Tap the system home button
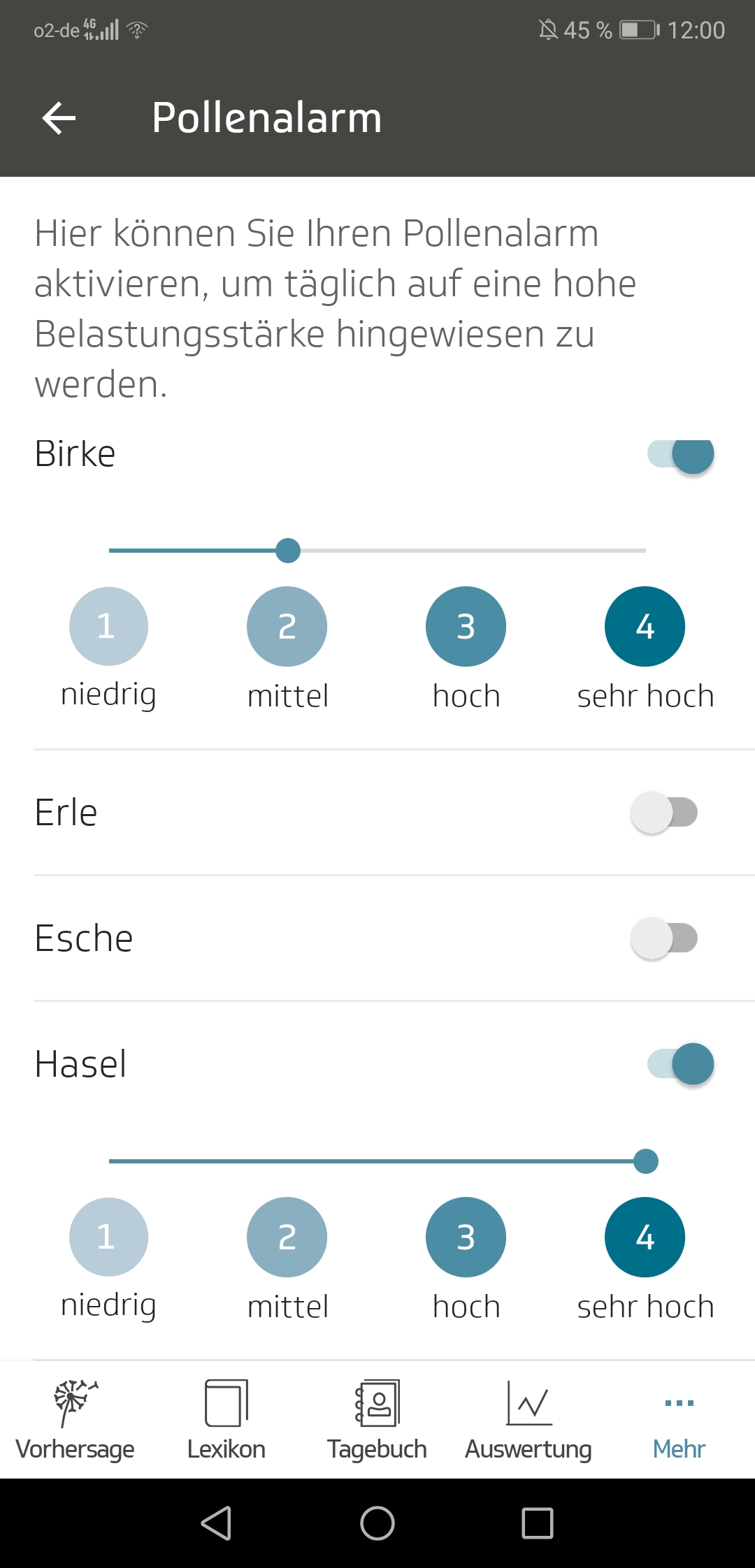Screen dimensions: 755x1568 pyautogui.click(x=377, y=1523)
